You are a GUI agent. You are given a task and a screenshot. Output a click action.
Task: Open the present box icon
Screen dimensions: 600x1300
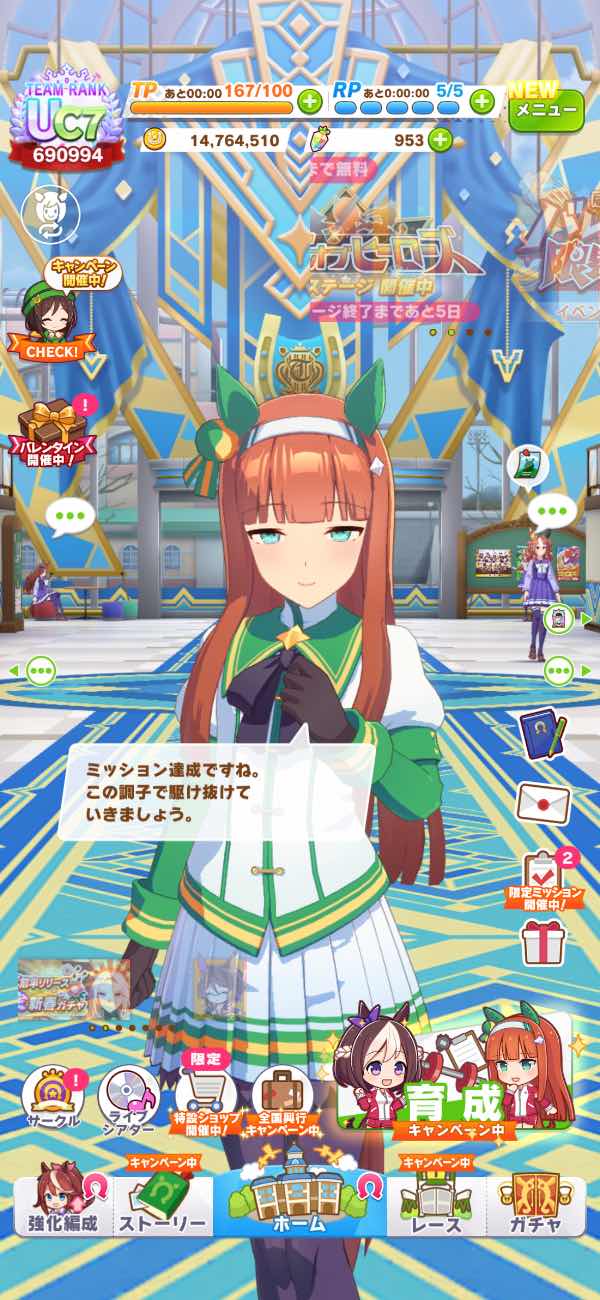point(543,942)
